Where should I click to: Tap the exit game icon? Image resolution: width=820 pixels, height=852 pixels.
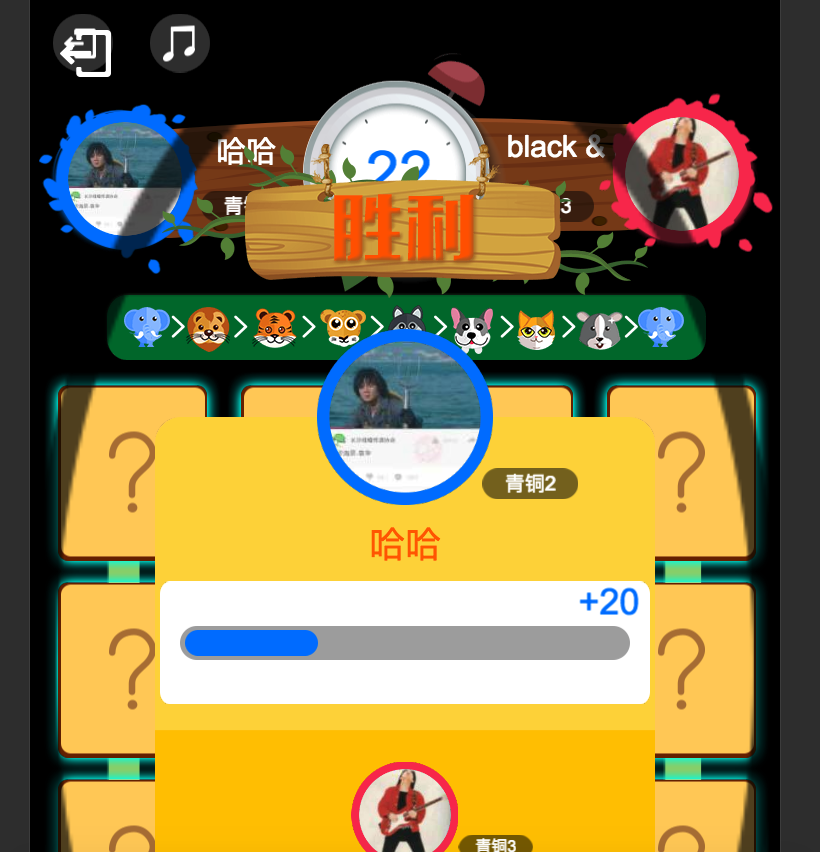point(84,46)
